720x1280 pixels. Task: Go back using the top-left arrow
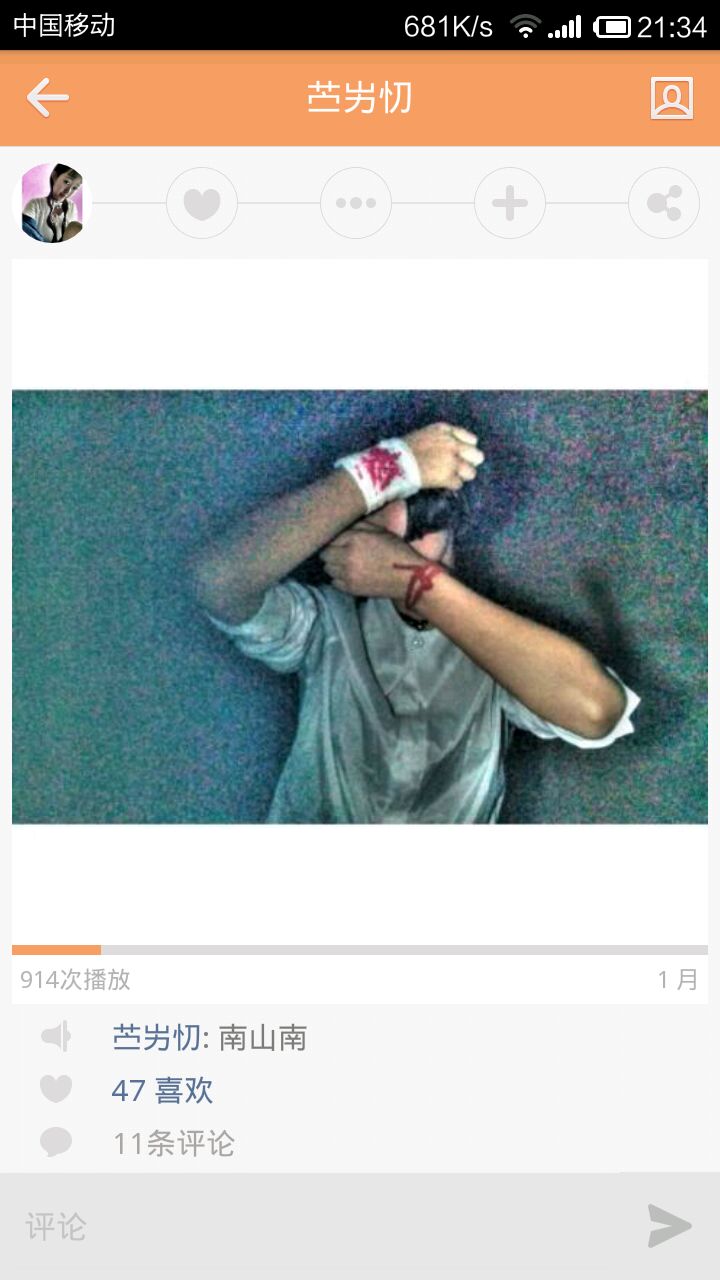point(47,98)
